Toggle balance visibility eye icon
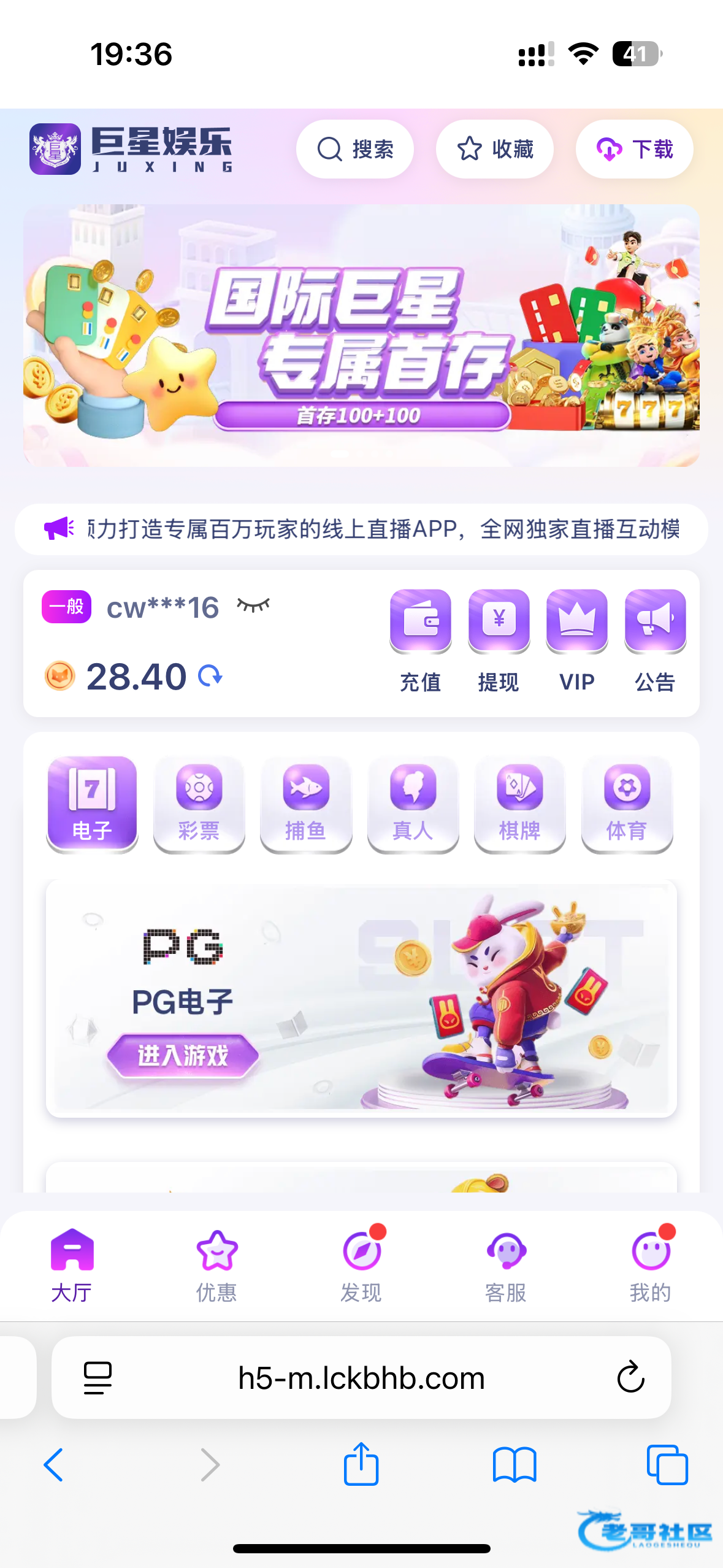 (253, 606)
